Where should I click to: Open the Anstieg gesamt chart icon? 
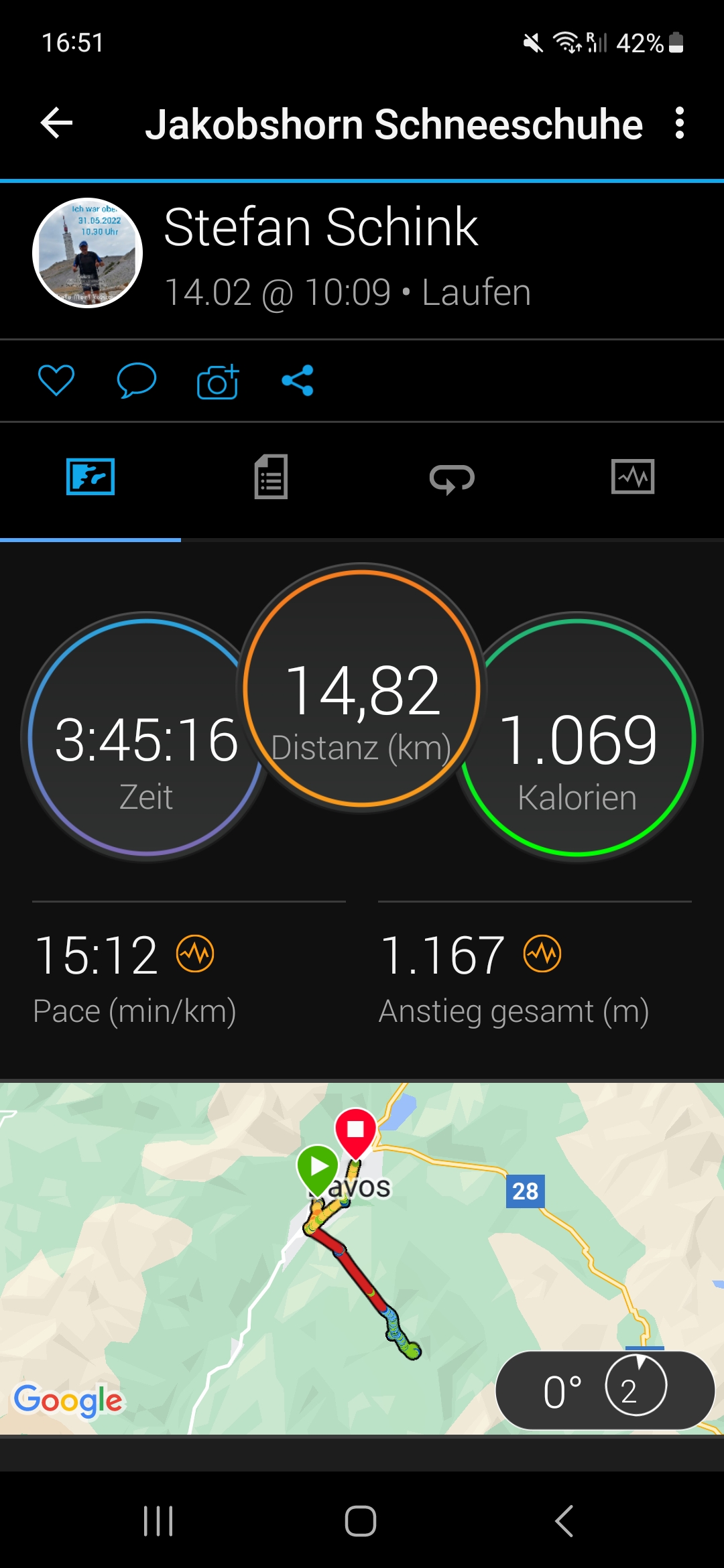point(542,954)
